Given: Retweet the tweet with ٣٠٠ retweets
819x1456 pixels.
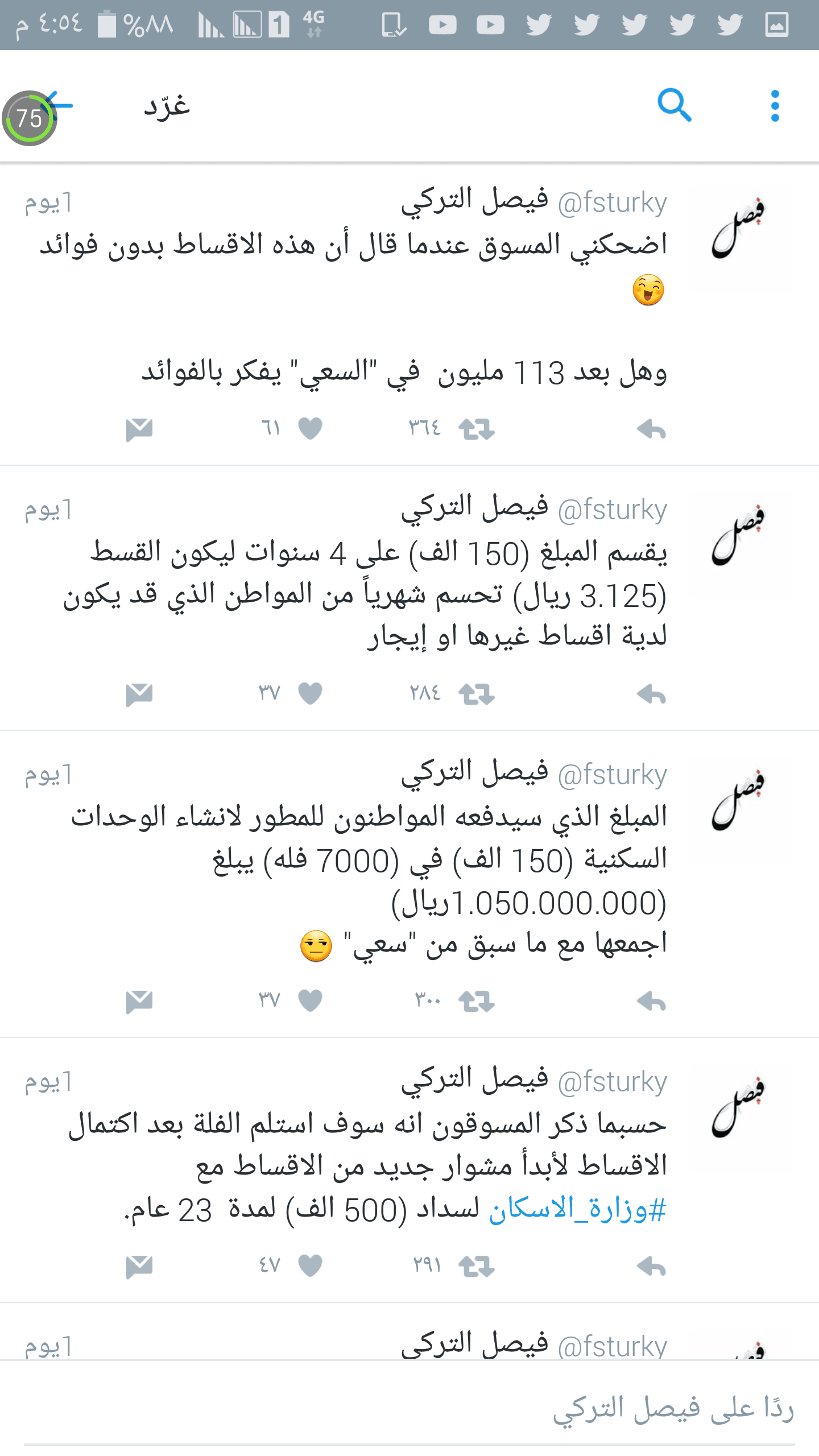Looking at the screenshot, I should pyautogui.click(x=477, y=1002).
